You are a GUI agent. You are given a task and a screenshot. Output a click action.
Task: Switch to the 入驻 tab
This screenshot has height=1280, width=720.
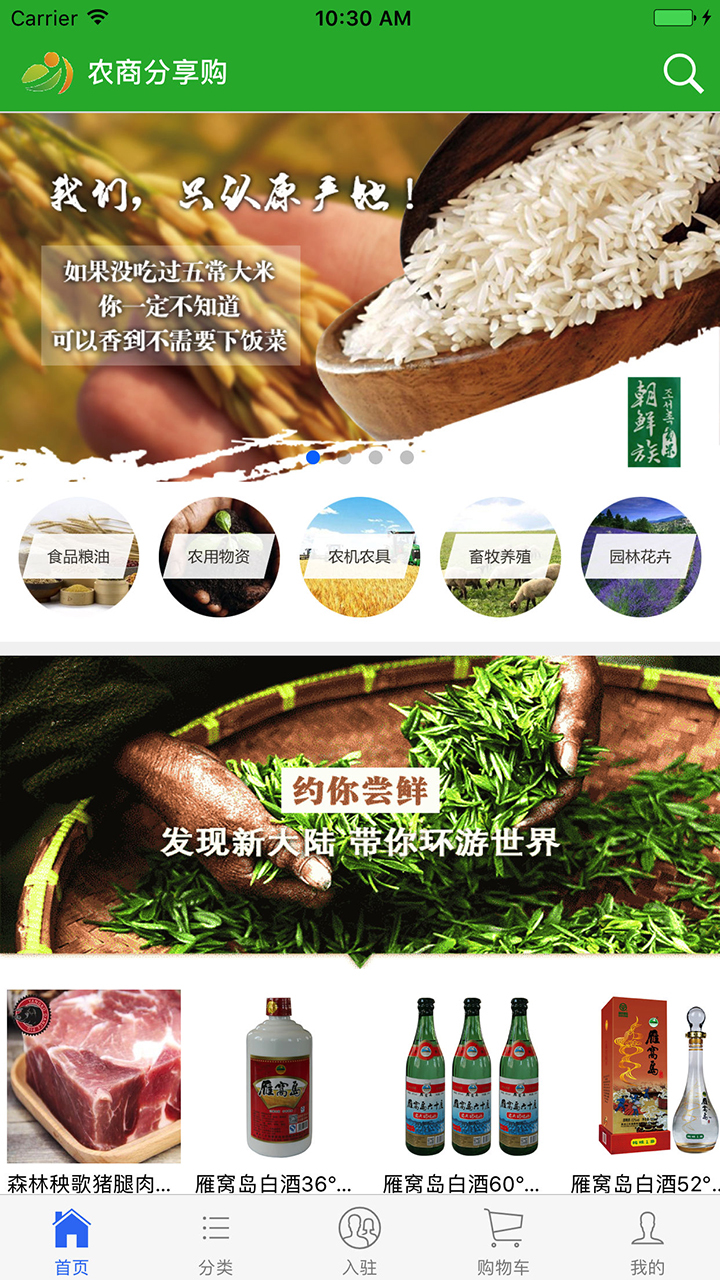point(360,1241)
